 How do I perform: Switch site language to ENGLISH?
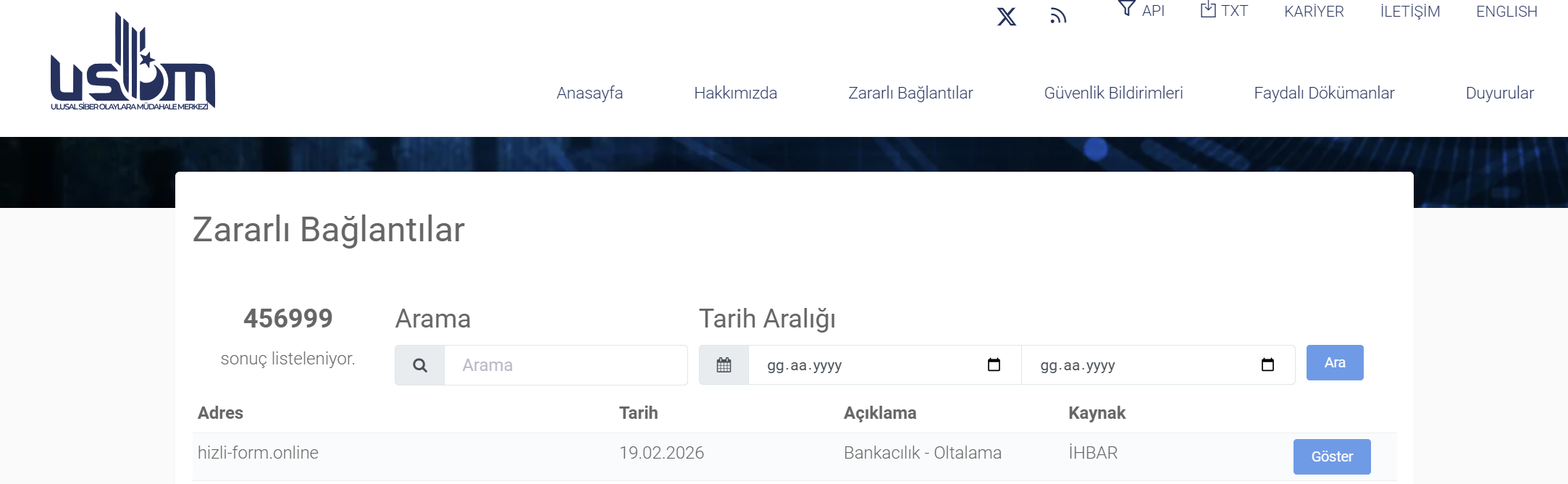(x=1506, y=12)
